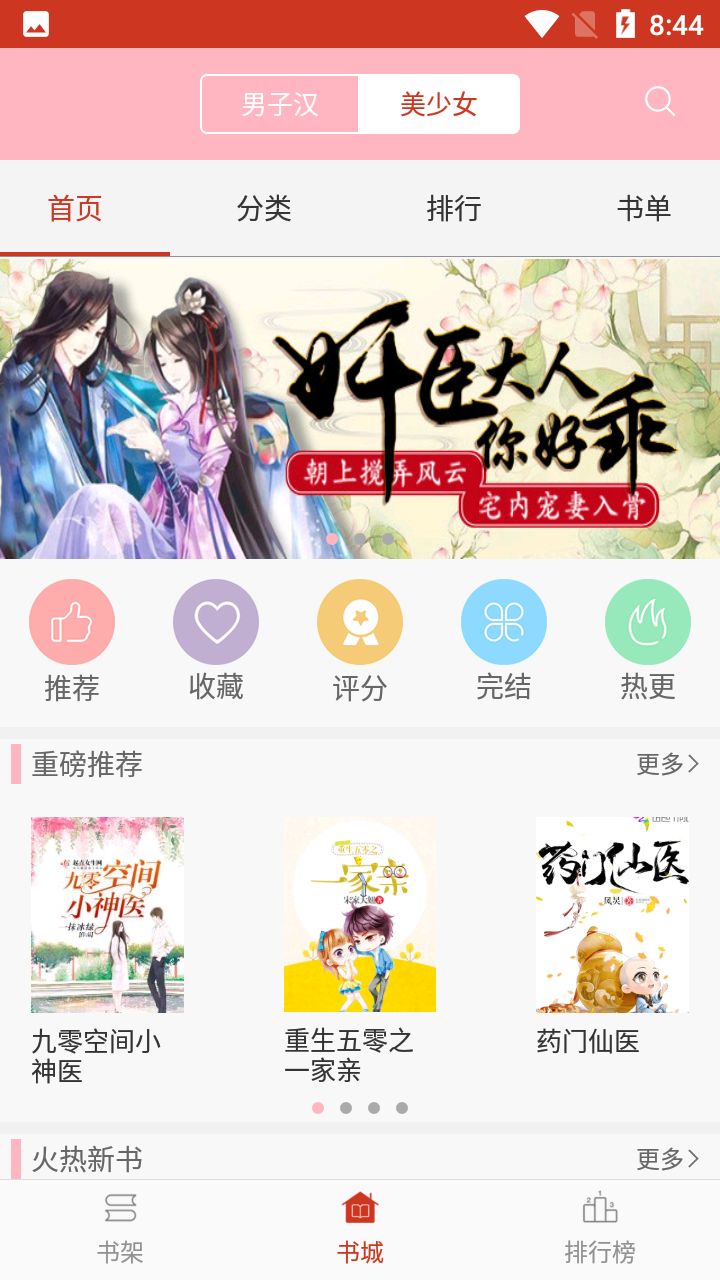Open the 奸臣大人你好乖 banner
The width and height of the screenshot is (720, 1280).
(x=360, y=408)
